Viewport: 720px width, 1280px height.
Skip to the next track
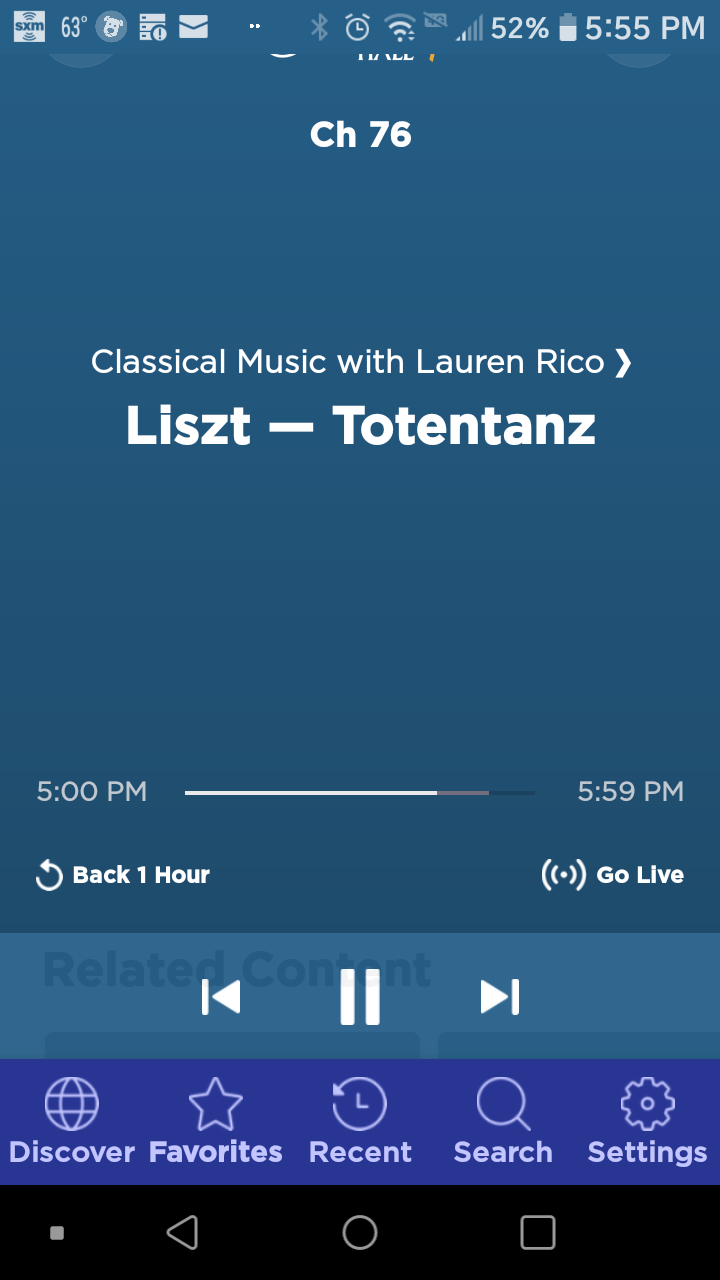coord(500,997)
